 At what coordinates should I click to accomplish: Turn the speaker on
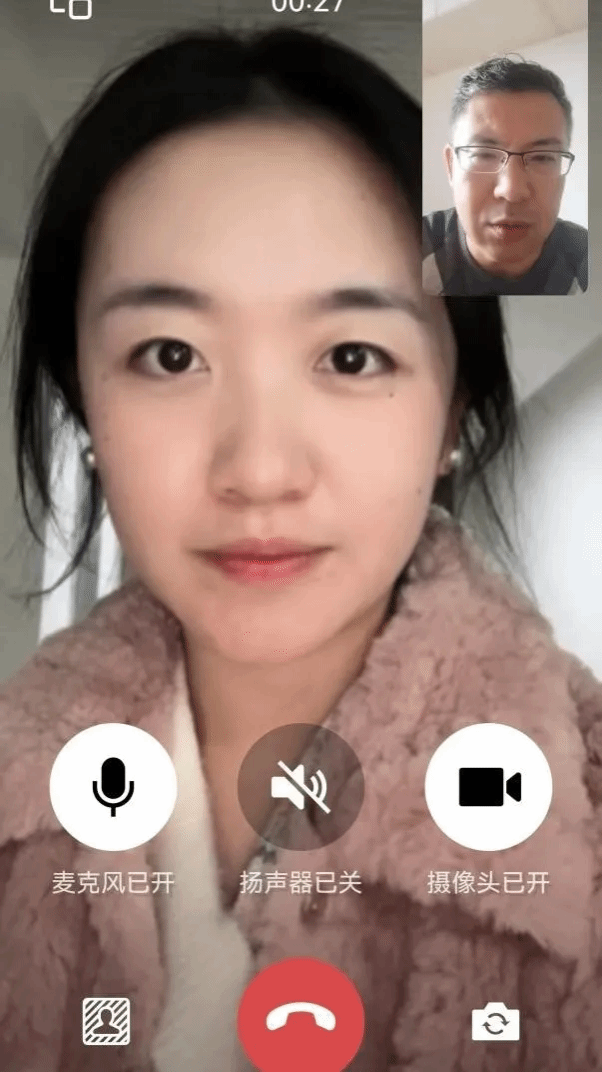click(x=300, y=787)
